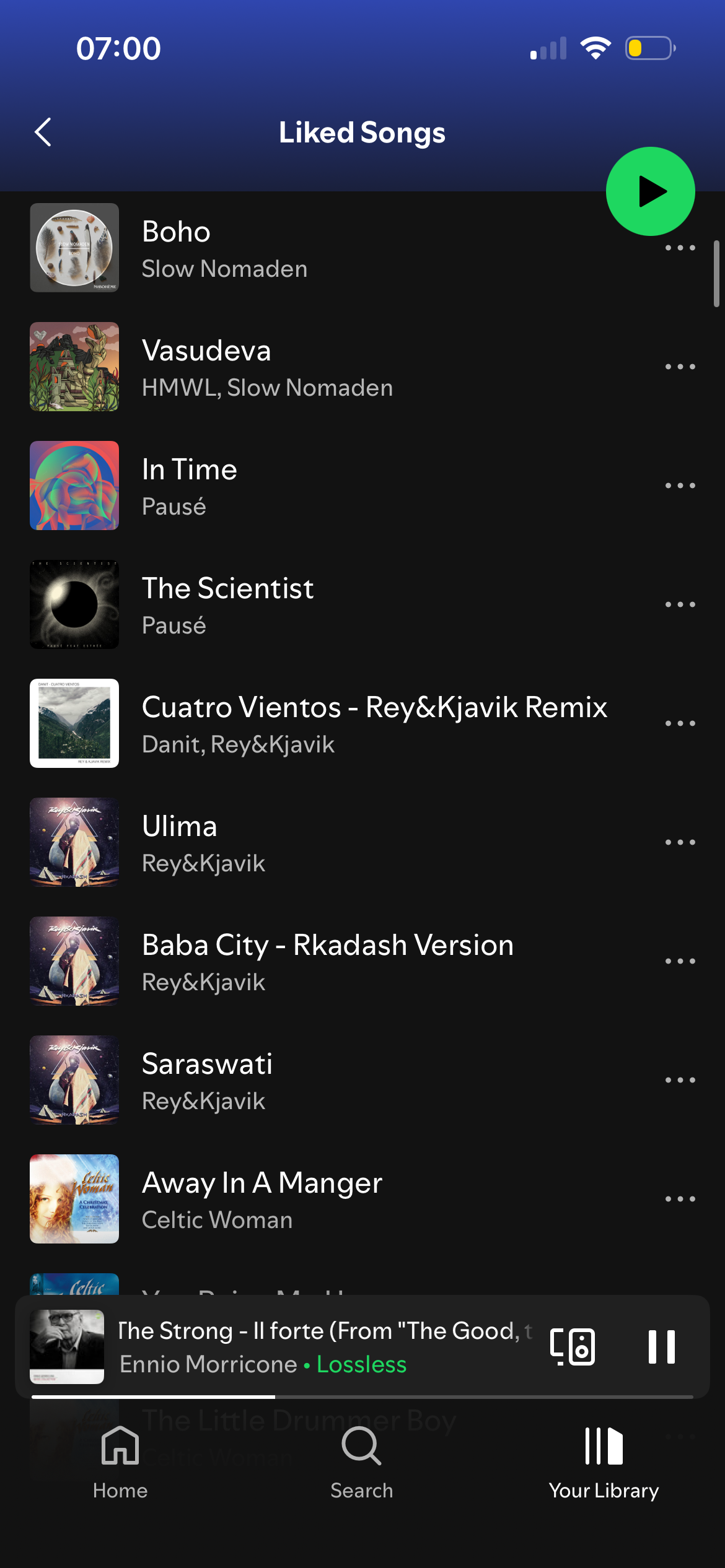Switch to the Search tab
Screen dimensions: 725x1568
pyautogui.click(x=362, y=1461)
